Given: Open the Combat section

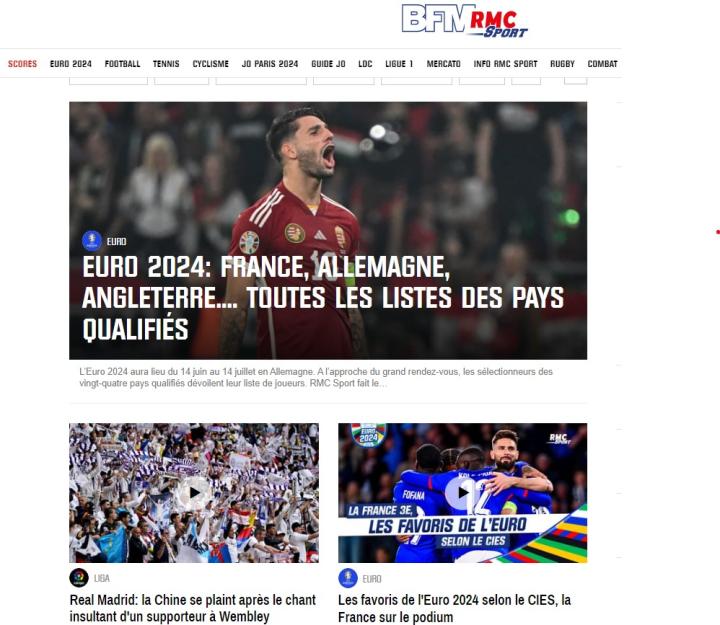Looking at the screenshot, I should 602,64.
